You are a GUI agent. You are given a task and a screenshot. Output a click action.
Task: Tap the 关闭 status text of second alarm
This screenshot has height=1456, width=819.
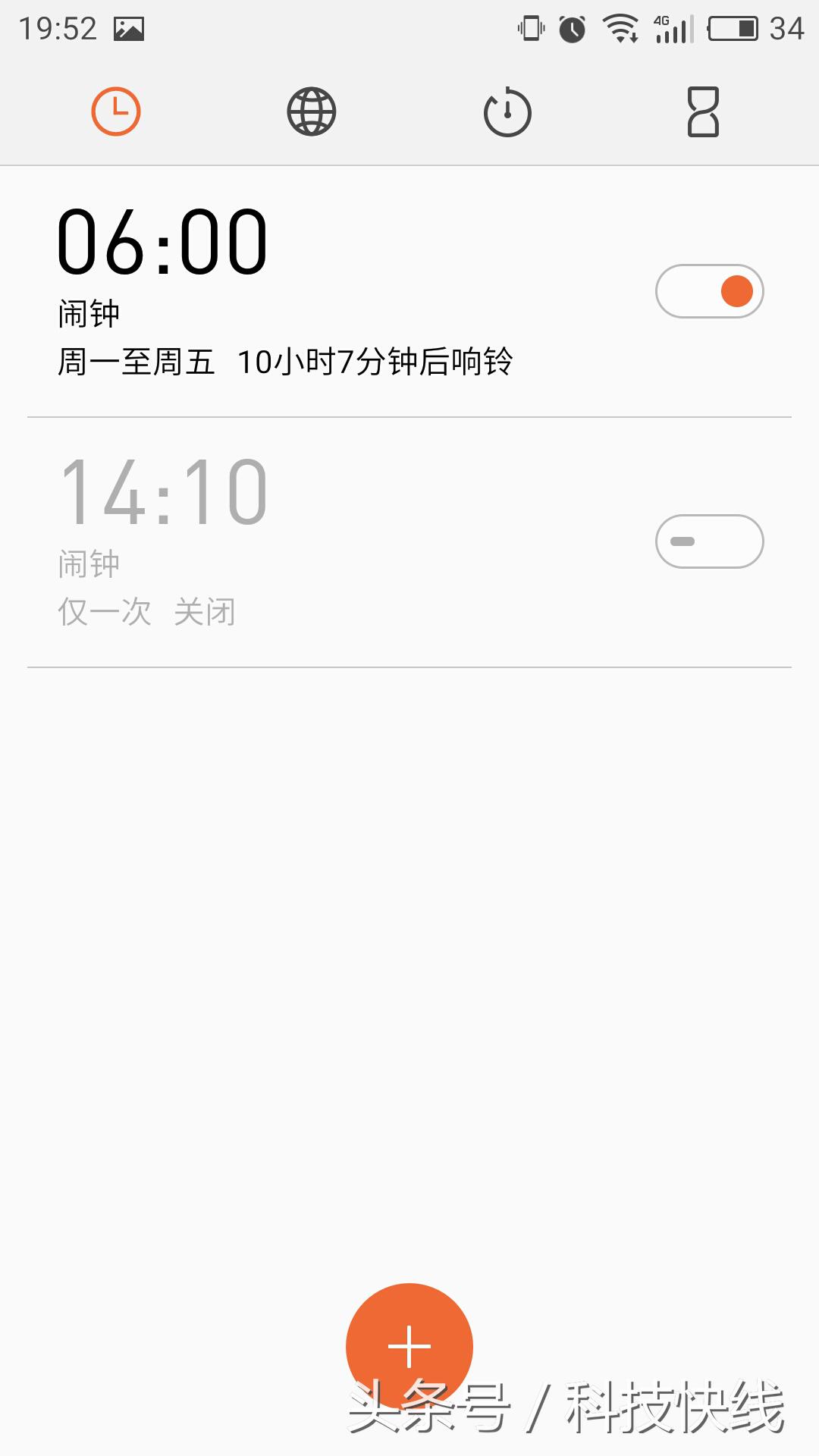[x=205, y=611]
